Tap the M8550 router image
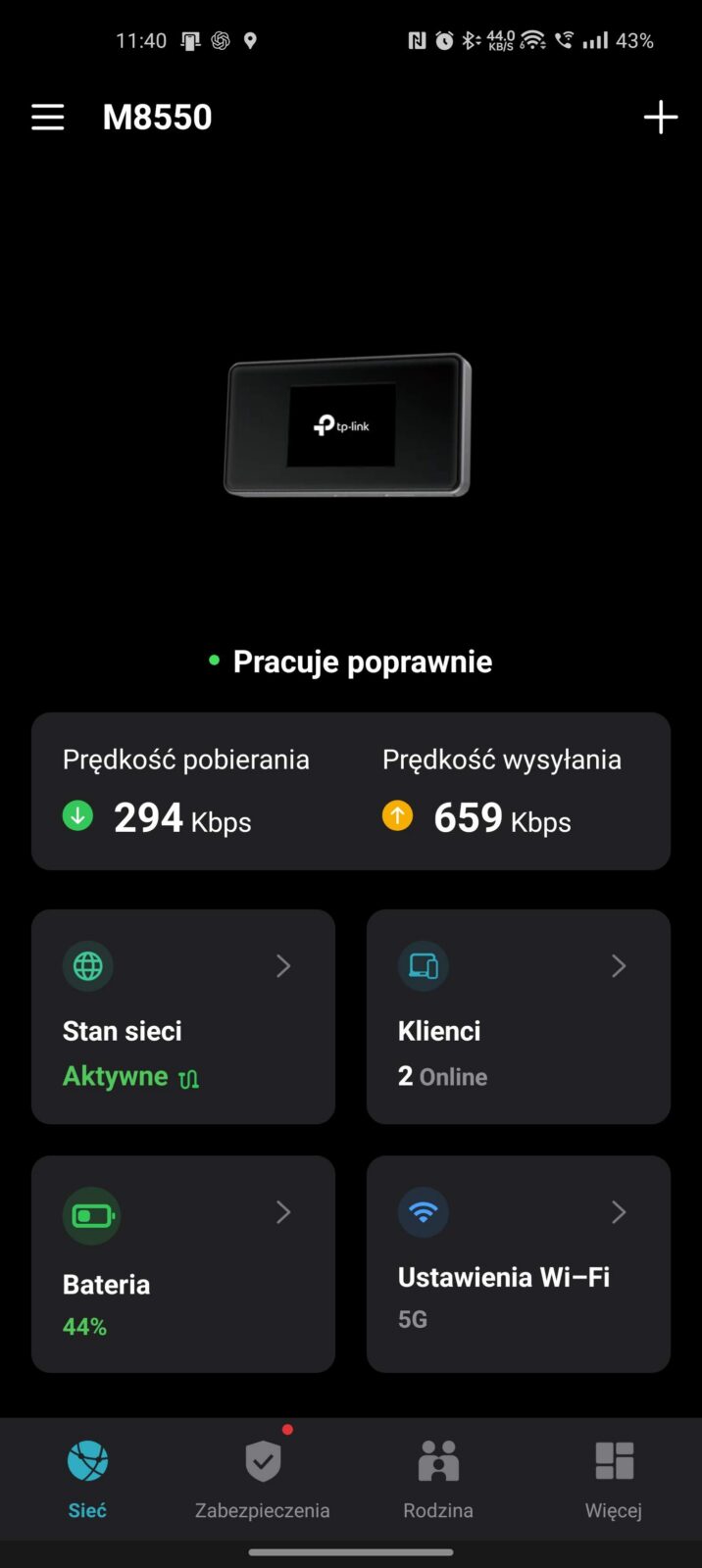 (349, 424)
